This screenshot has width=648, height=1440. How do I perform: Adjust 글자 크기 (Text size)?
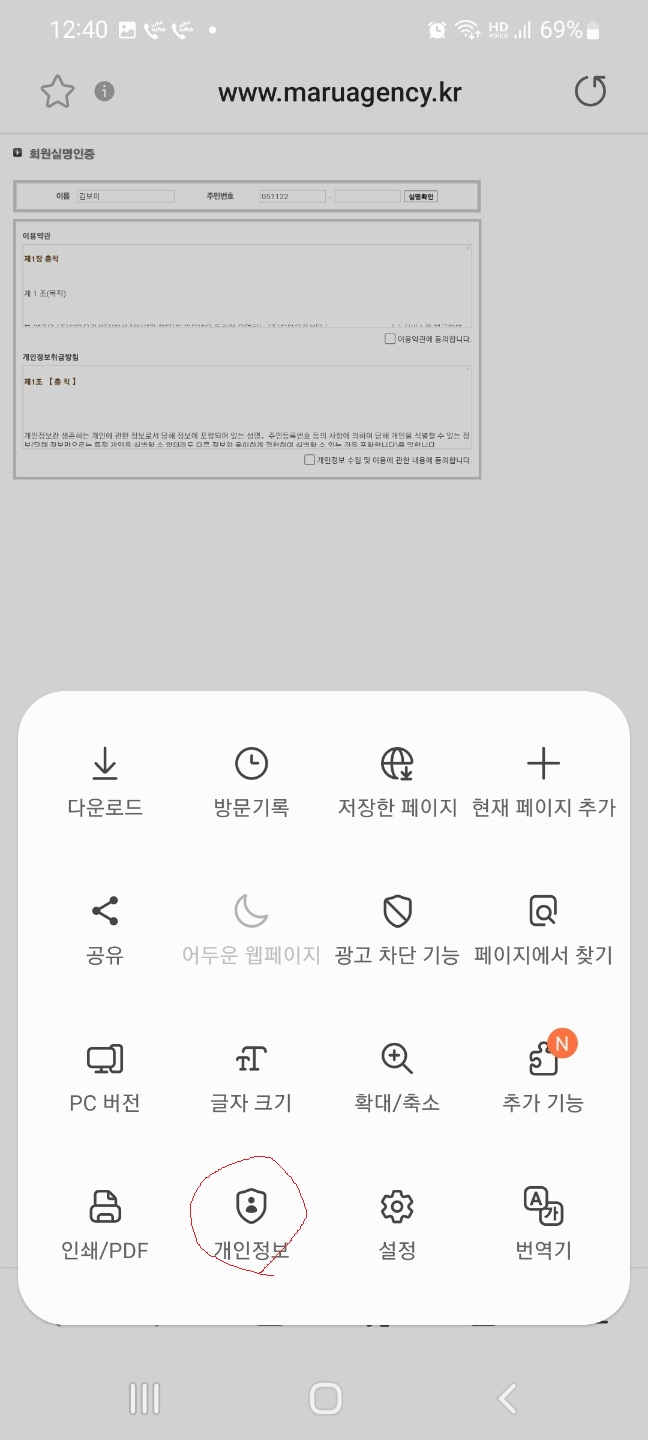[251, 1077]
